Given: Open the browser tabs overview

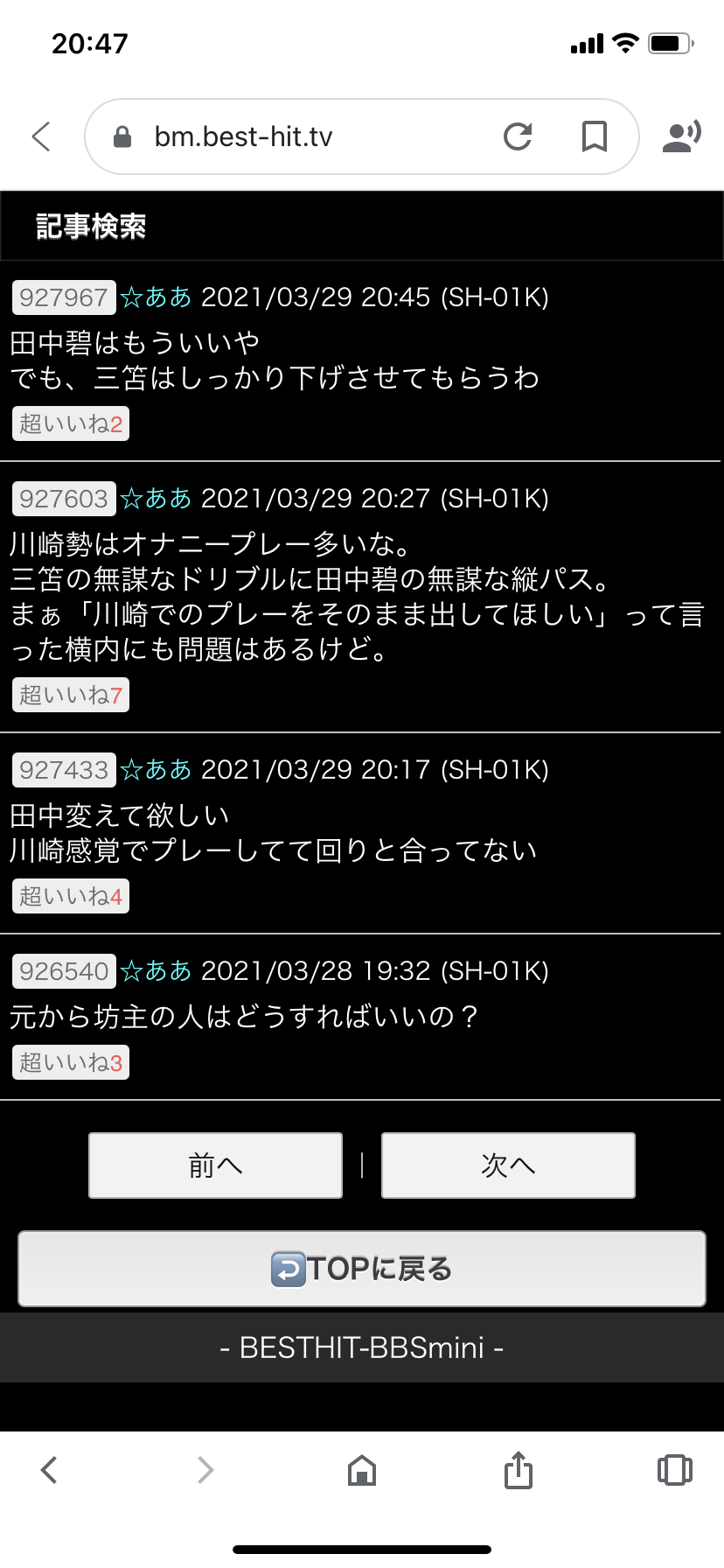Looking at the screenshot, I should [x=674, y=1470].
